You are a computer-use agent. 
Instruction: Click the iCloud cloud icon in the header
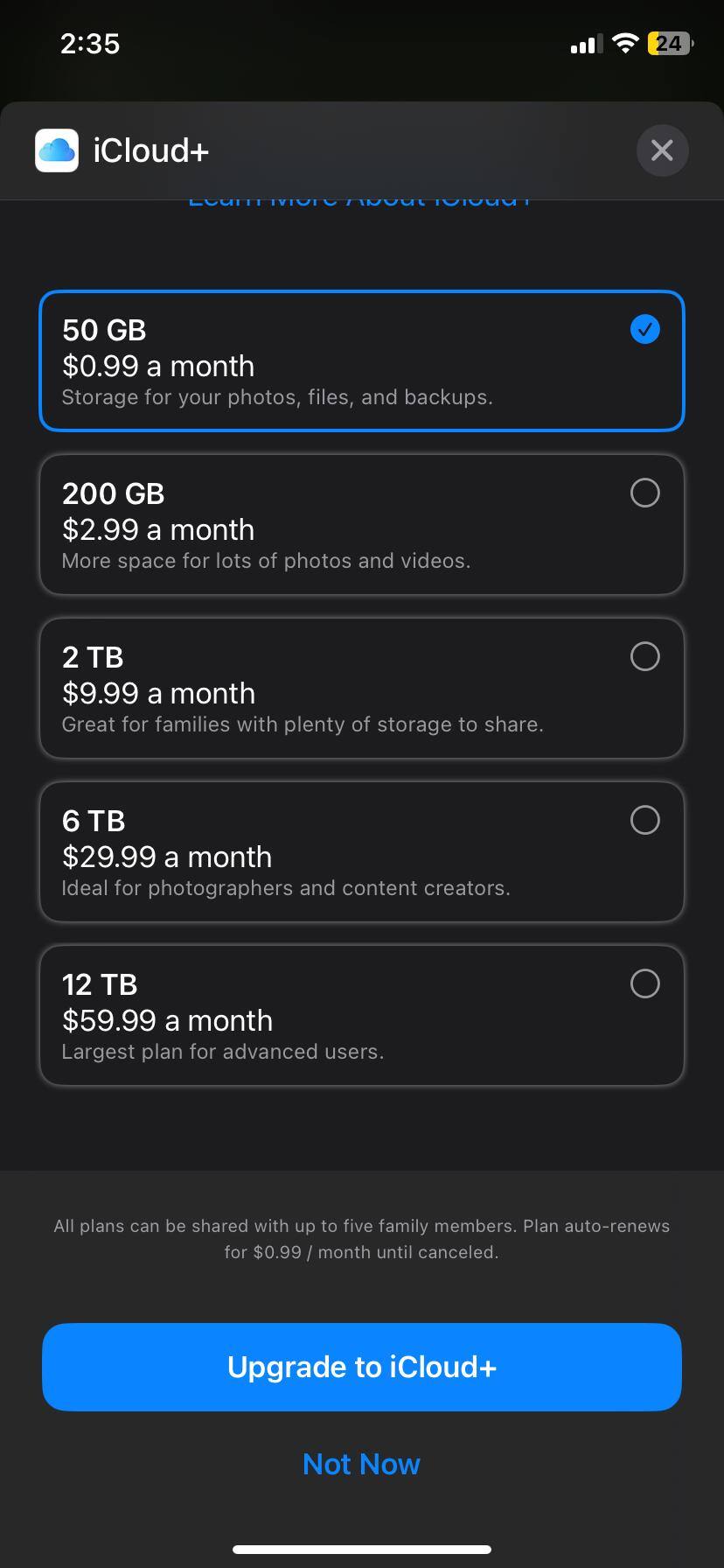[56, 150]
